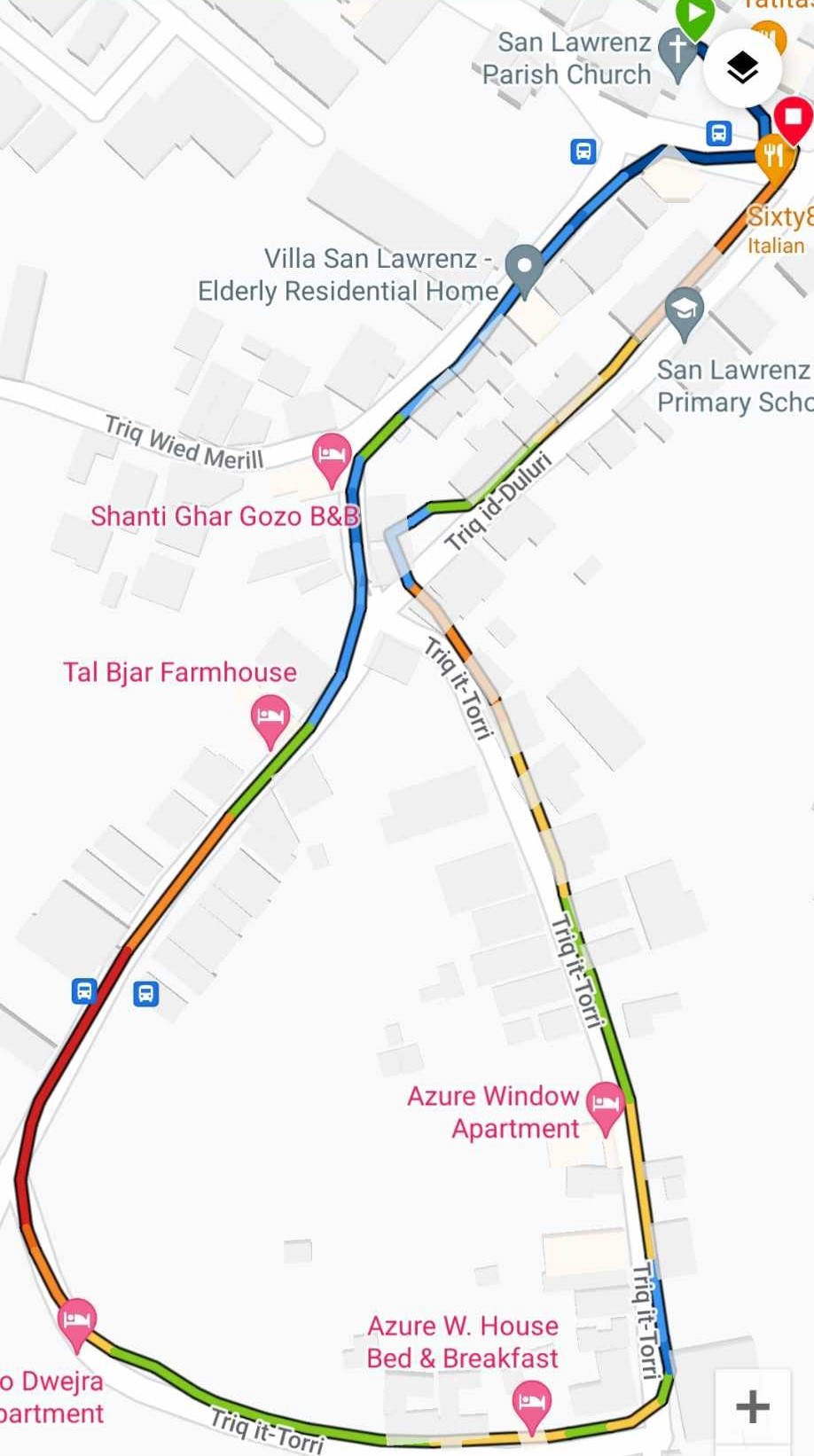This screenshot has width=814, height=1456.
Task: Select the San Lawrenz Primary School marker
Action: point(685,310)
